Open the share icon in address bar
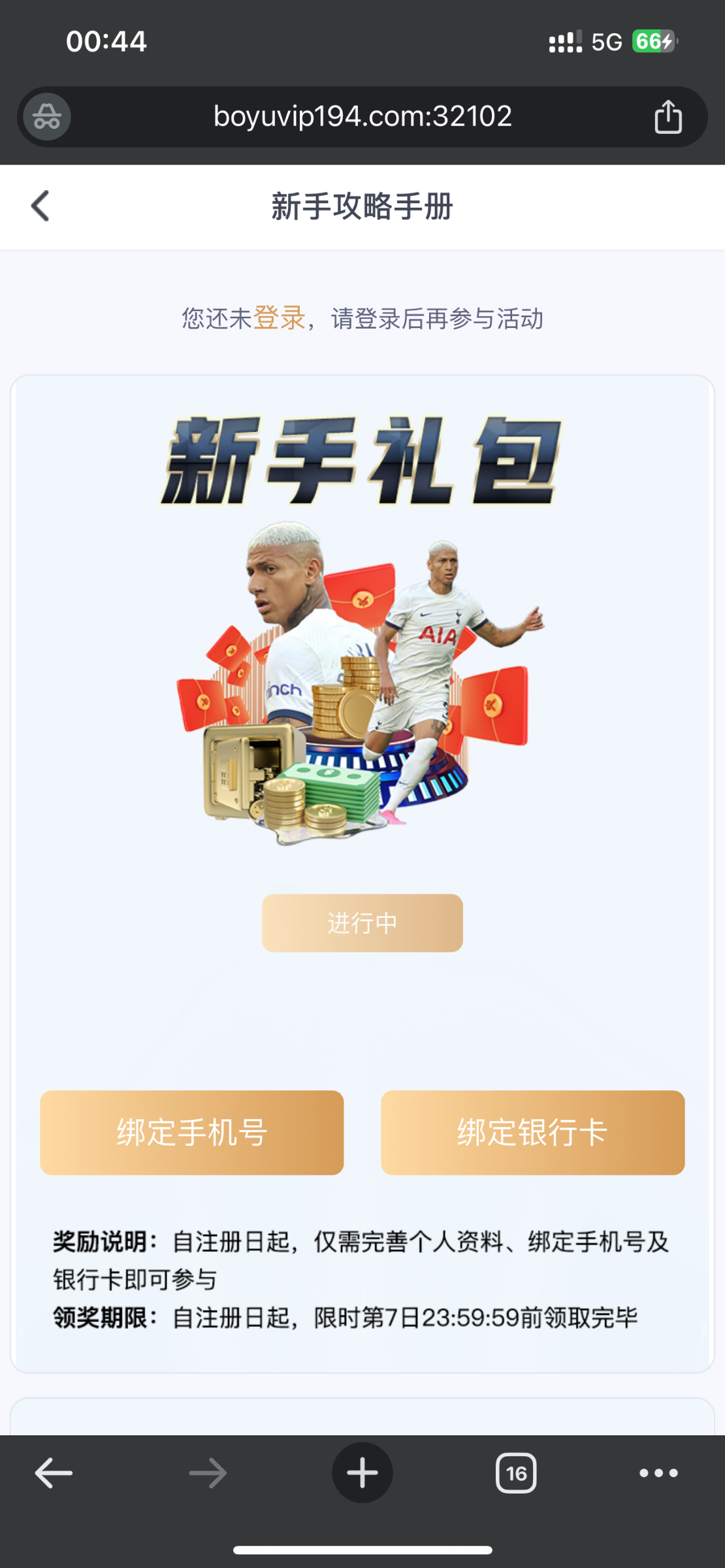The image size is (725, 1568). pos(668,117)
